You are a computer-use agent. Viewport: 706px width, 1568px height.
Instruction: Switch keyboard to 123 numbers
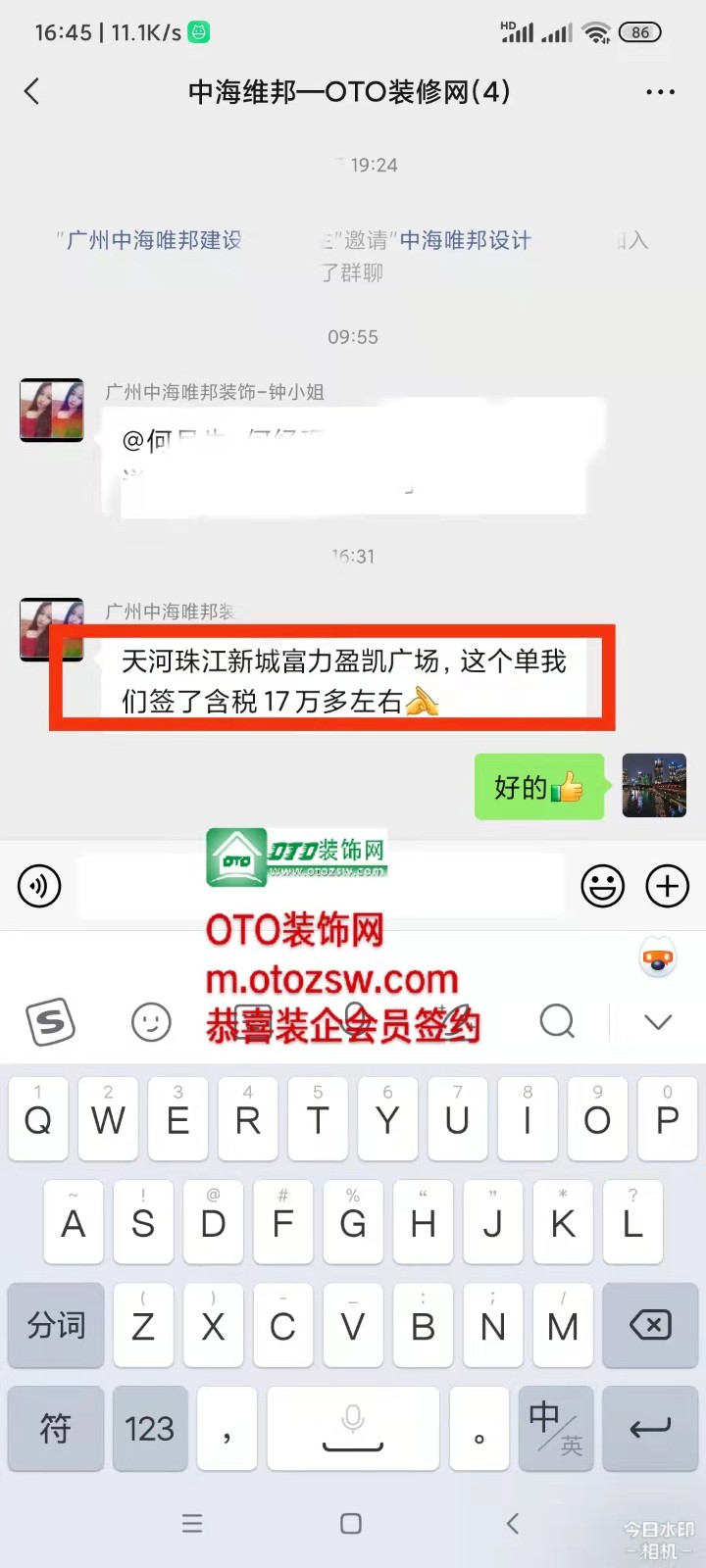point(149,1429)
